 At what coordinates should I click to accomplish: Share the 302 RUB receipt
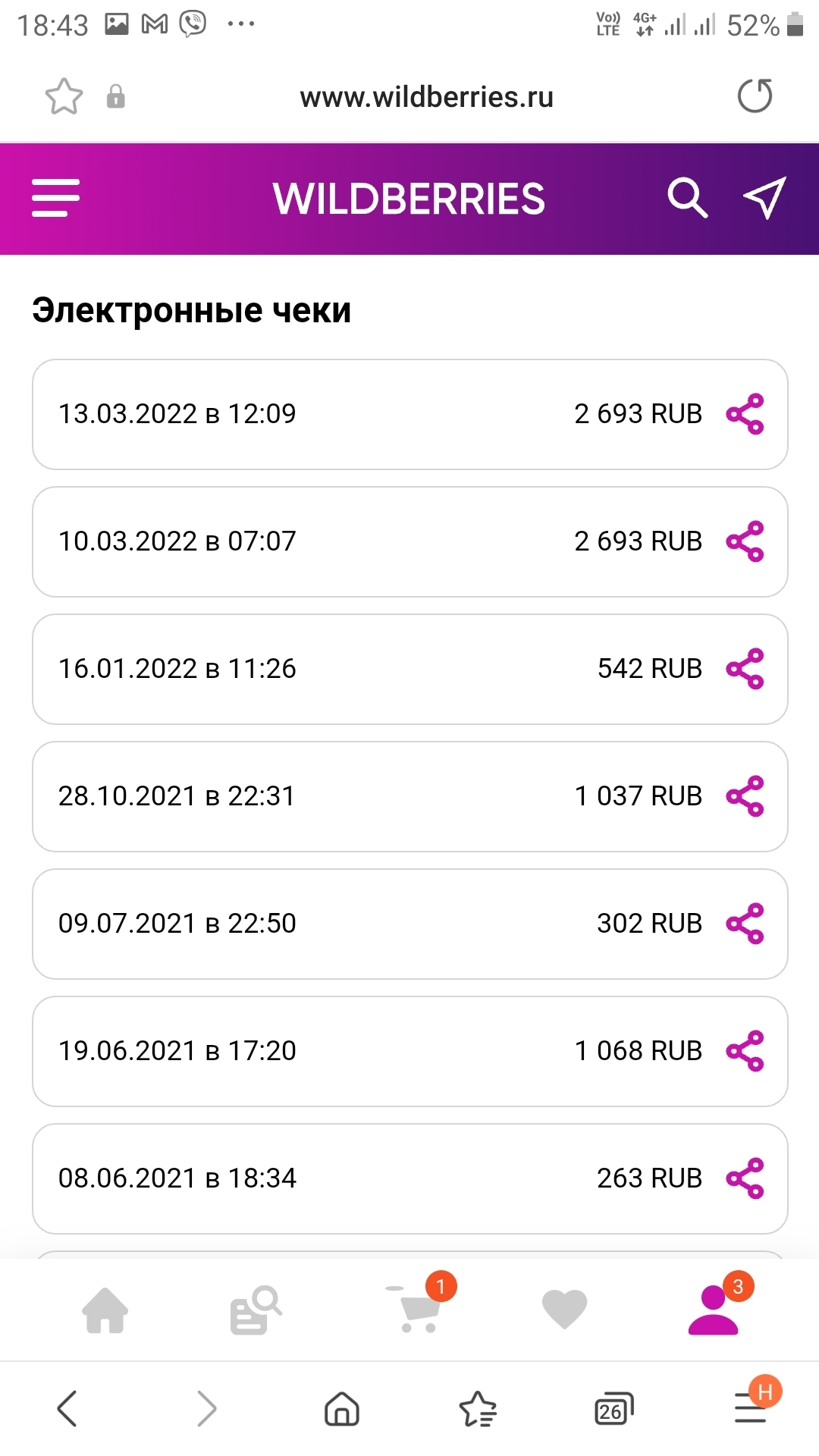[x=745, y=924]
